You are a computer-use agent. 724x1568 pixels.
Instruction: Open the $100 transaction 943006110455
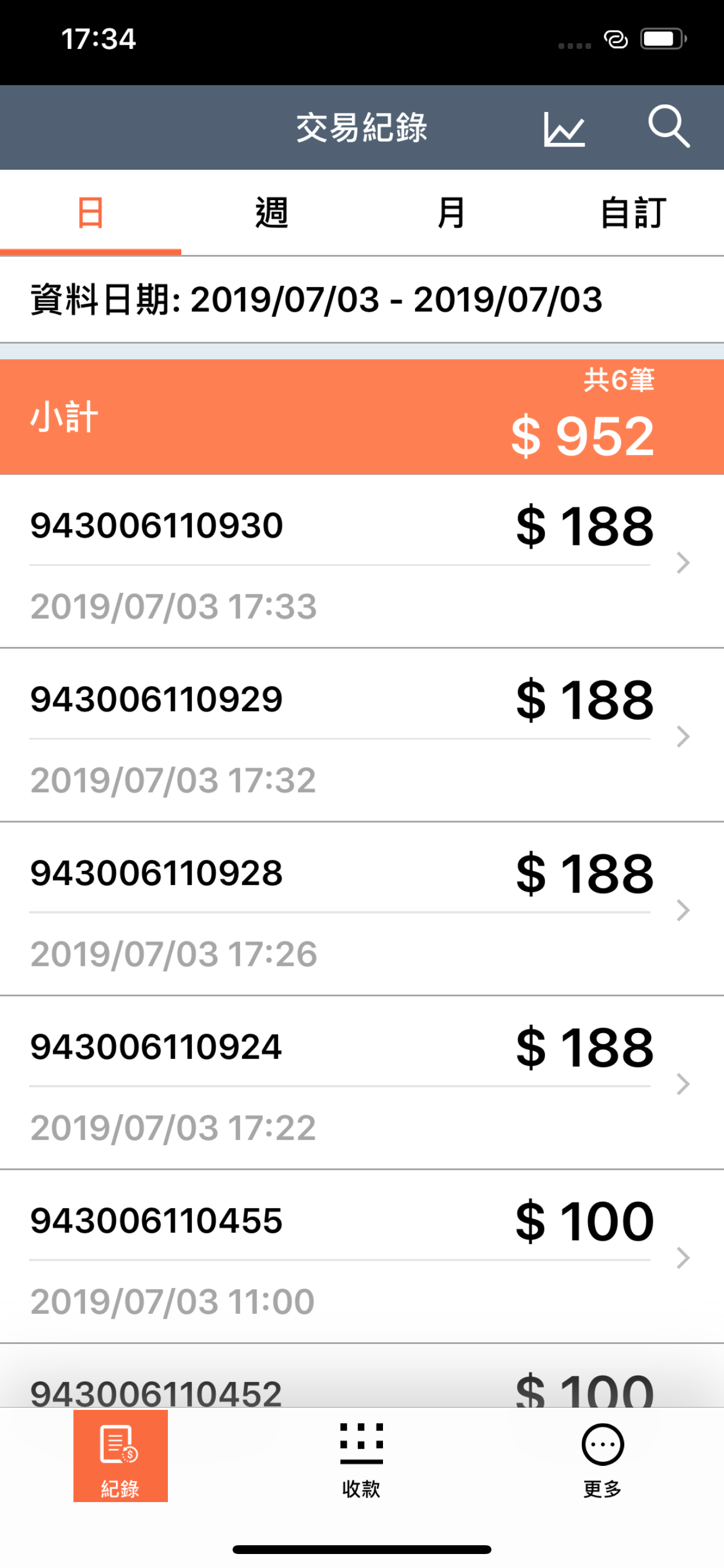tap(362, 1256)
